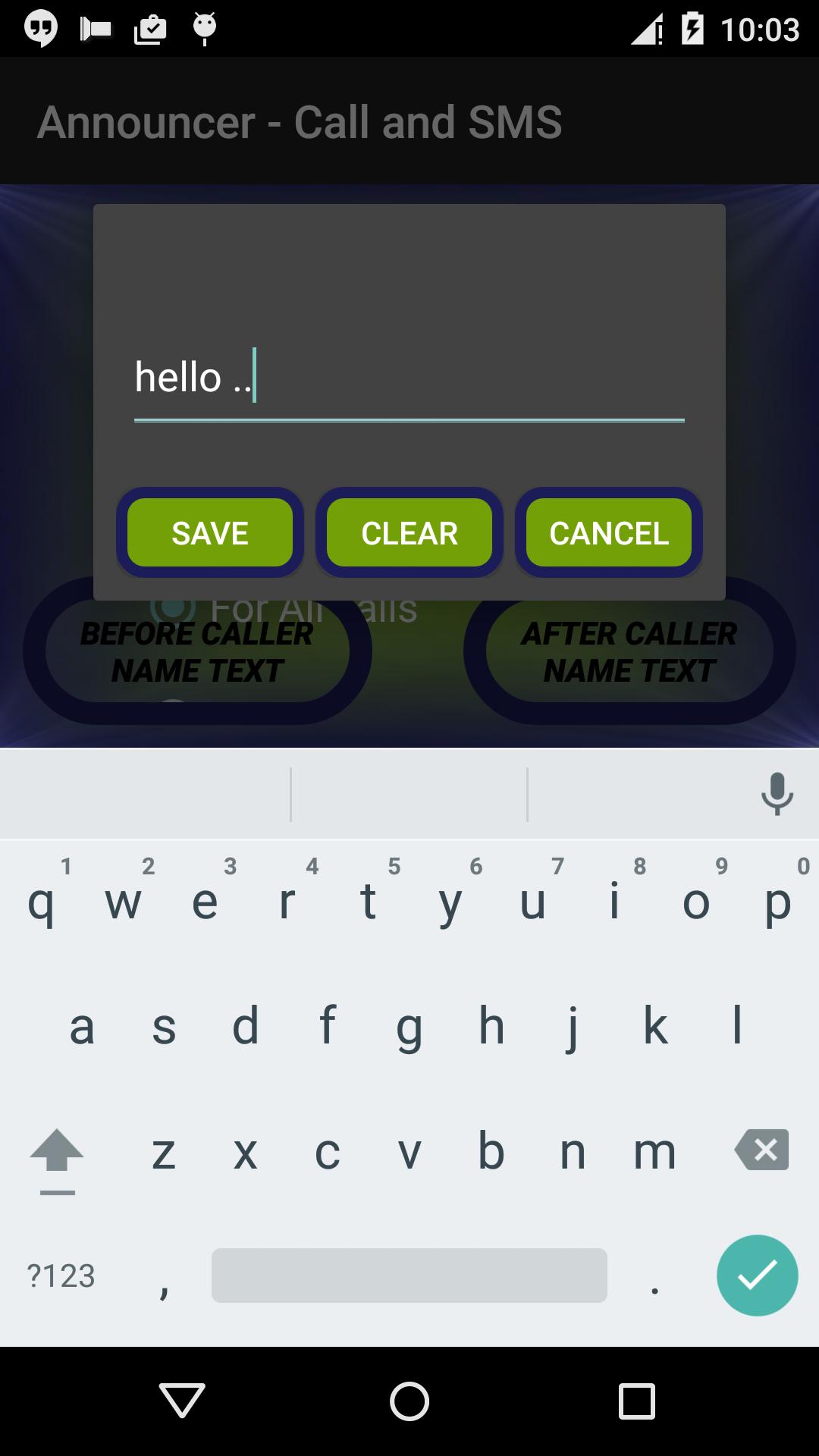Go to the home screen
The height and width of the screenshot is (1456, 819).
click(409, 1400)
